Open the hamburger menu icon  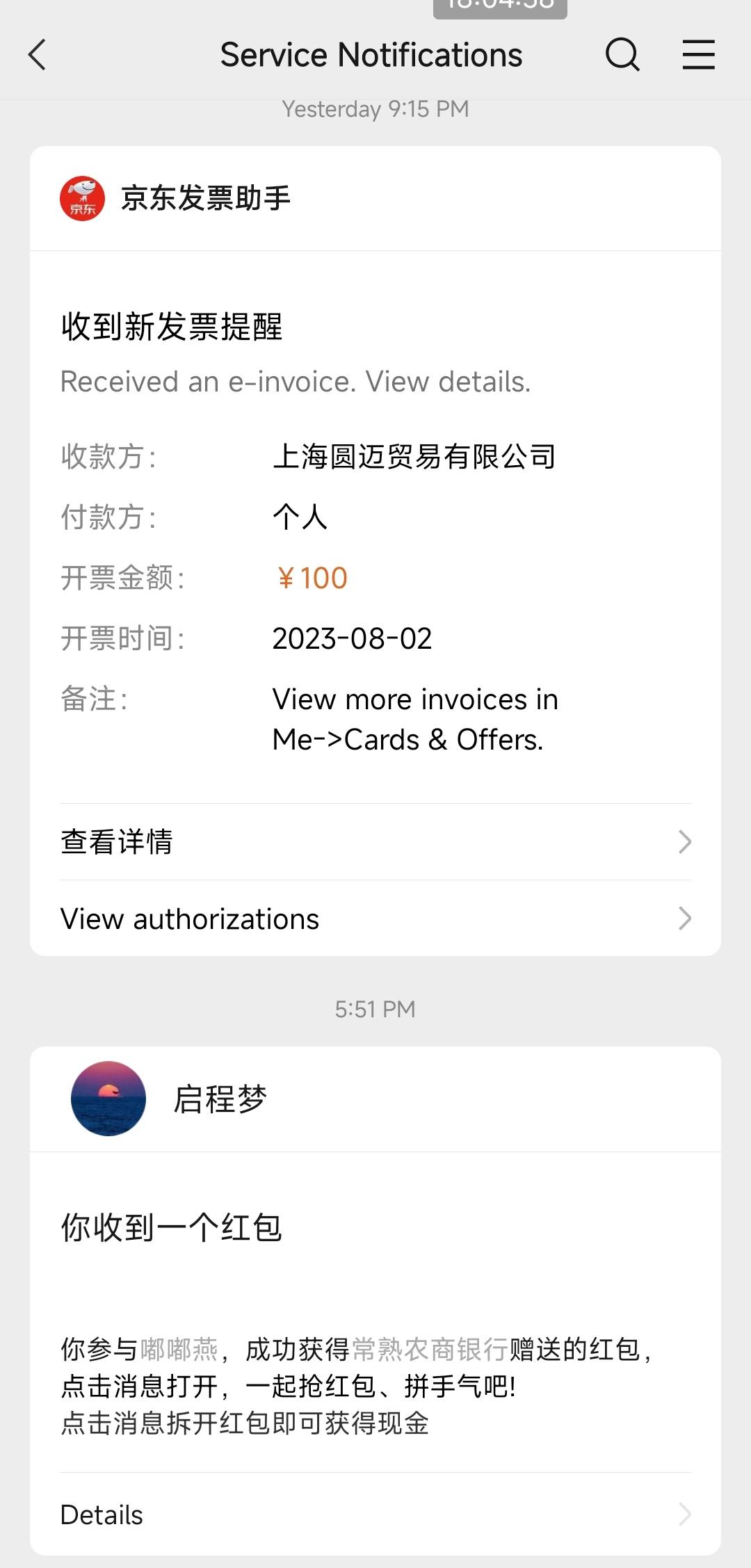coord(698,55)
